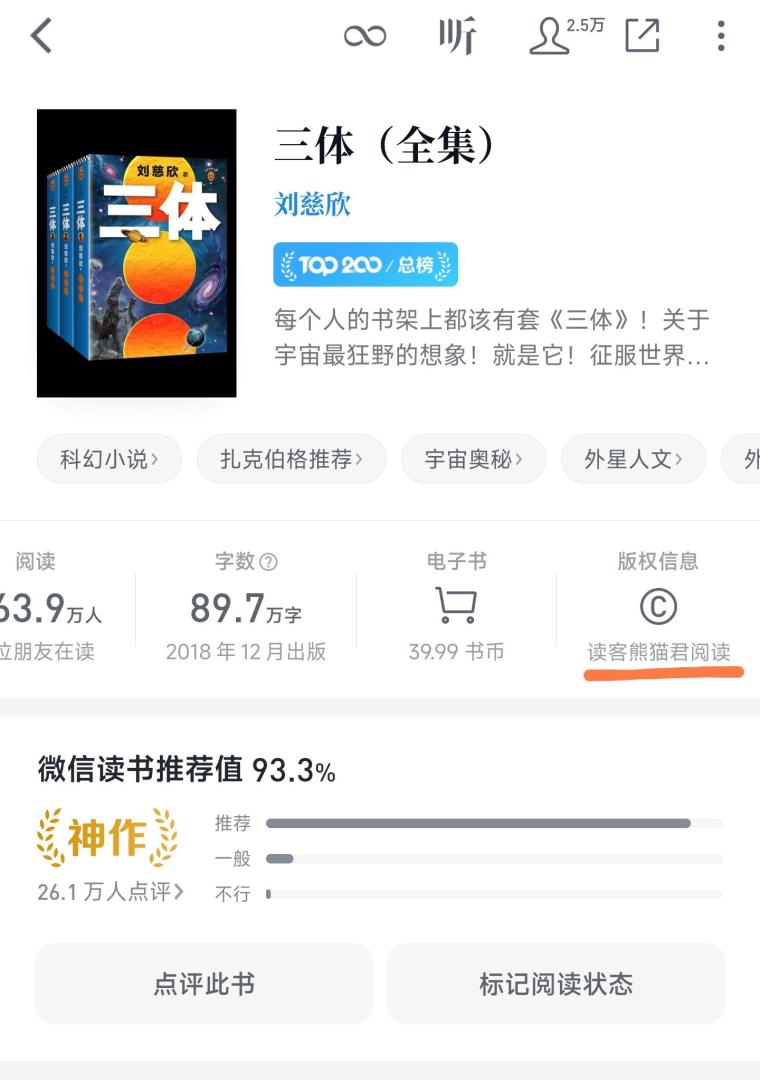The height and width of the screenshot is (1092, 760).
Task: Open the 听 listen-to-book icon
Action: click(458, 37)
